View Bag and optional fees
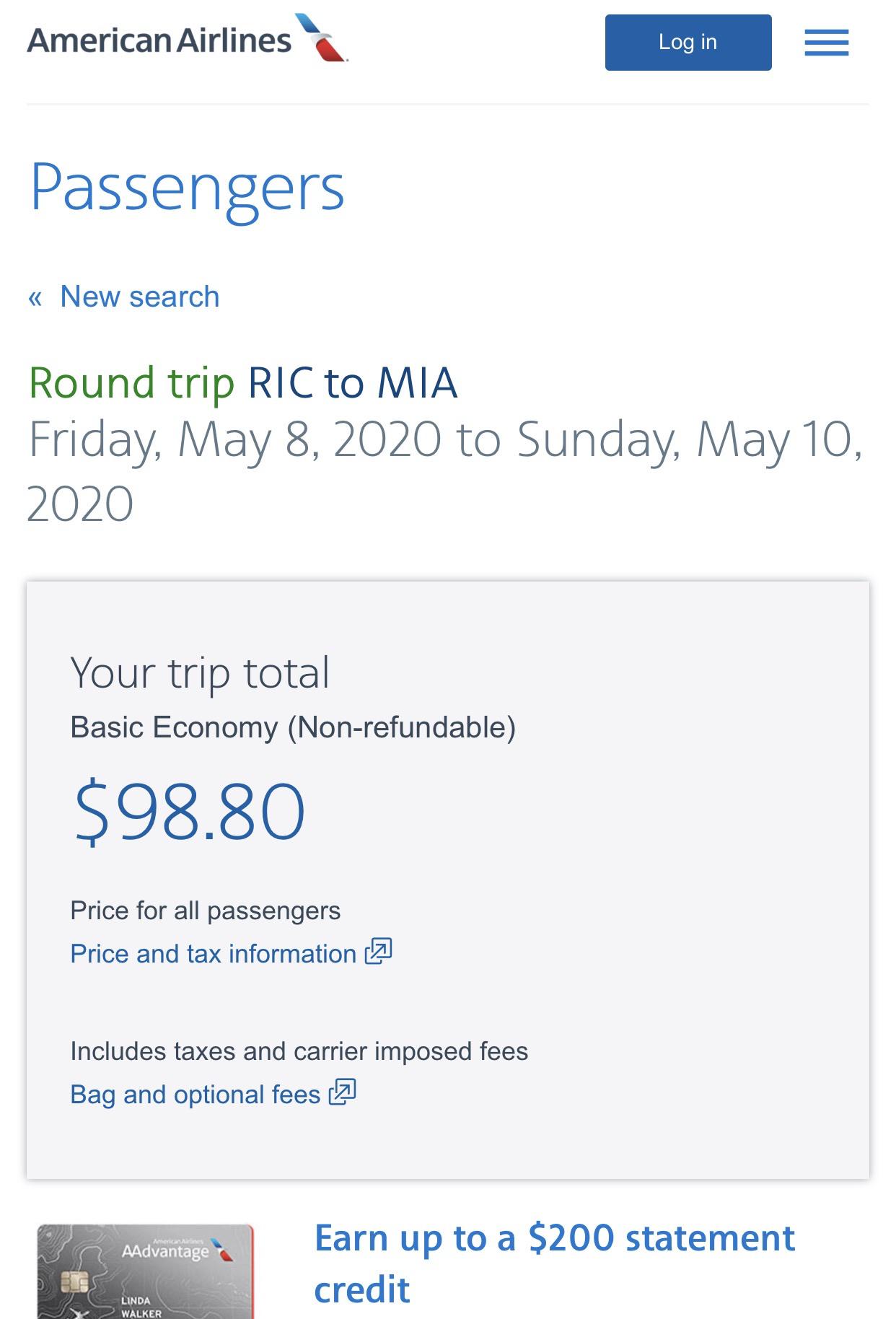896x1319 pixels. (x=195, y=1094)
